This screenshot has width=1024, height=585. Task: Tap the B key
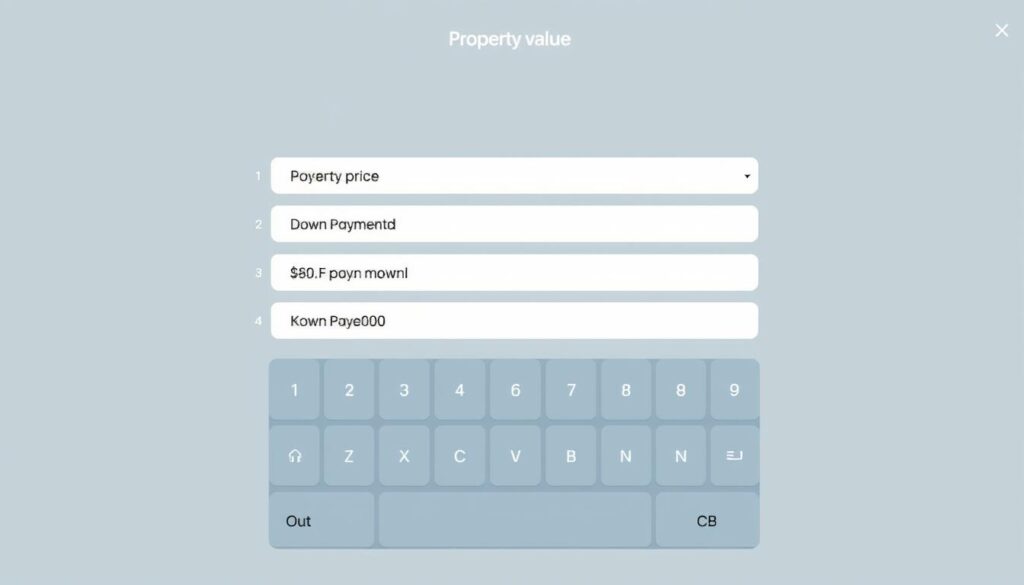(571, 456)
